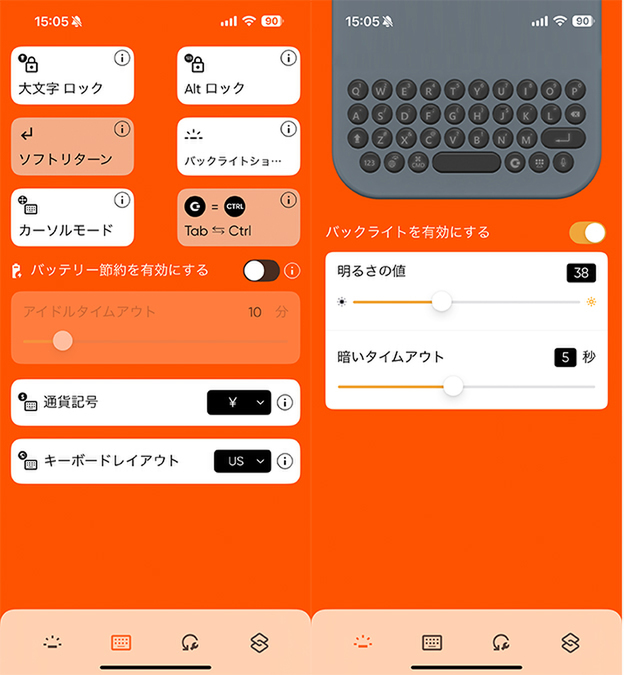624x675 pixels.
Task: Show info for キーボードレイアウト
Action: click(285, 461)
